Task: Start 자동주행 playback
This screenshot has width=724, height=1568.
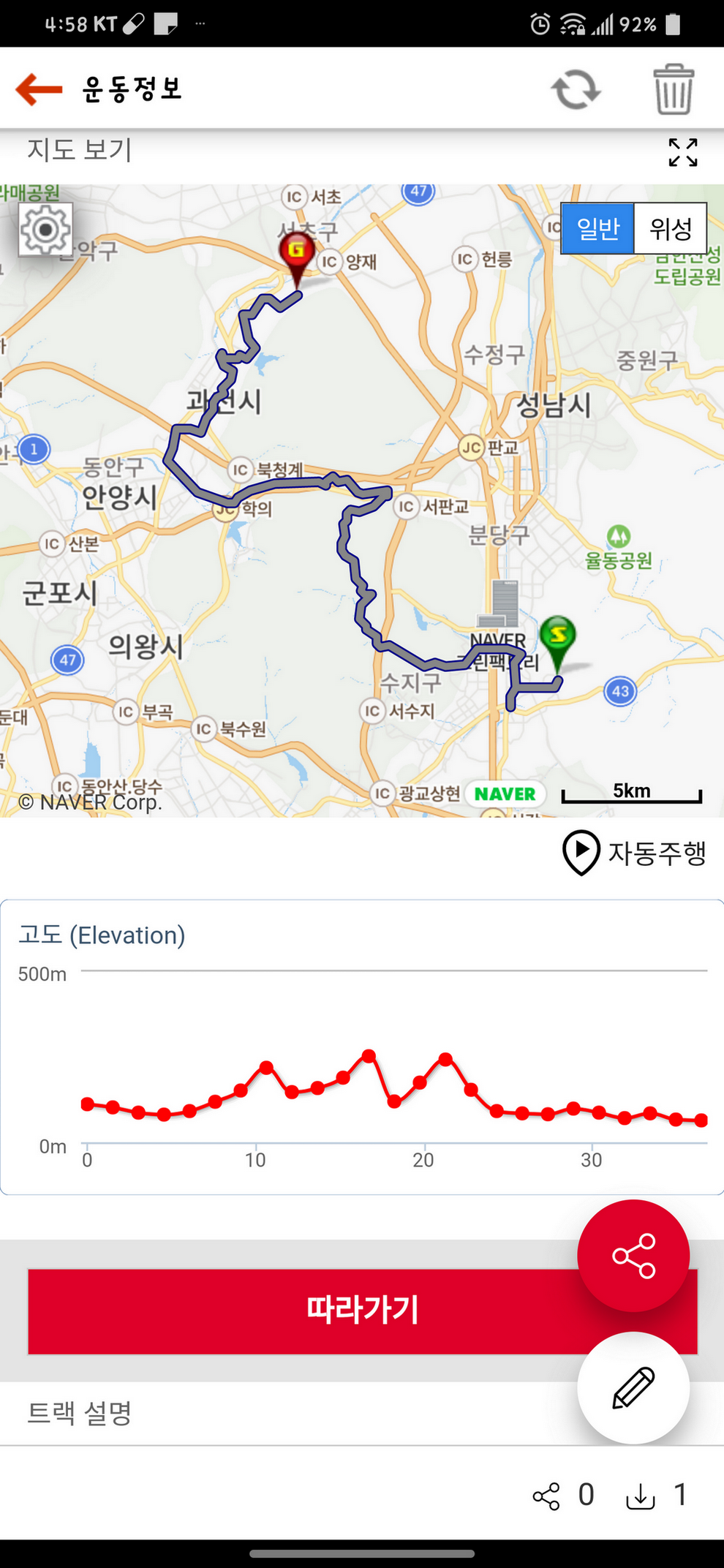Action: point(634,852)
